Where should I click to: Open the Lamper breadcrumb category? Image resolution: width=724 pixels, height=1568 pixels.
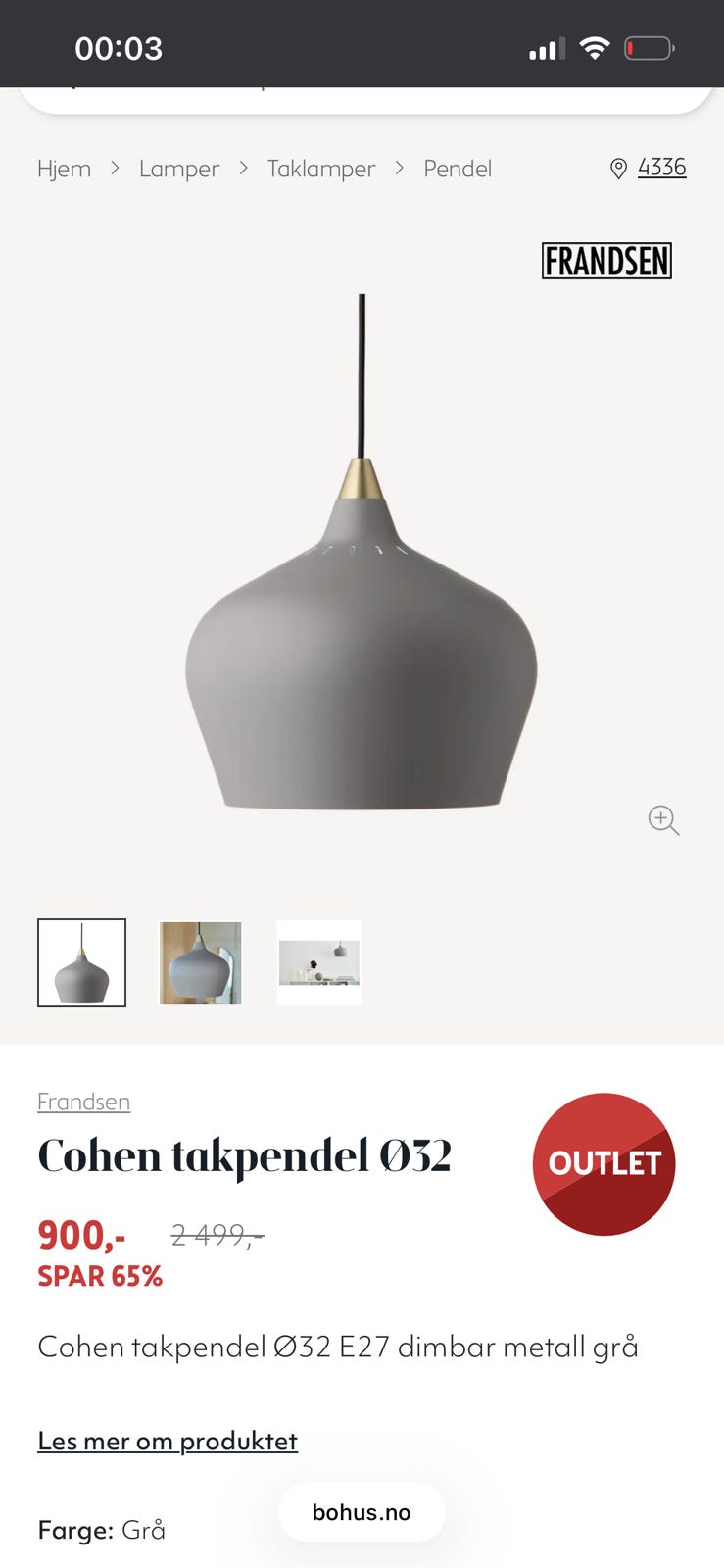click(179, 169)
